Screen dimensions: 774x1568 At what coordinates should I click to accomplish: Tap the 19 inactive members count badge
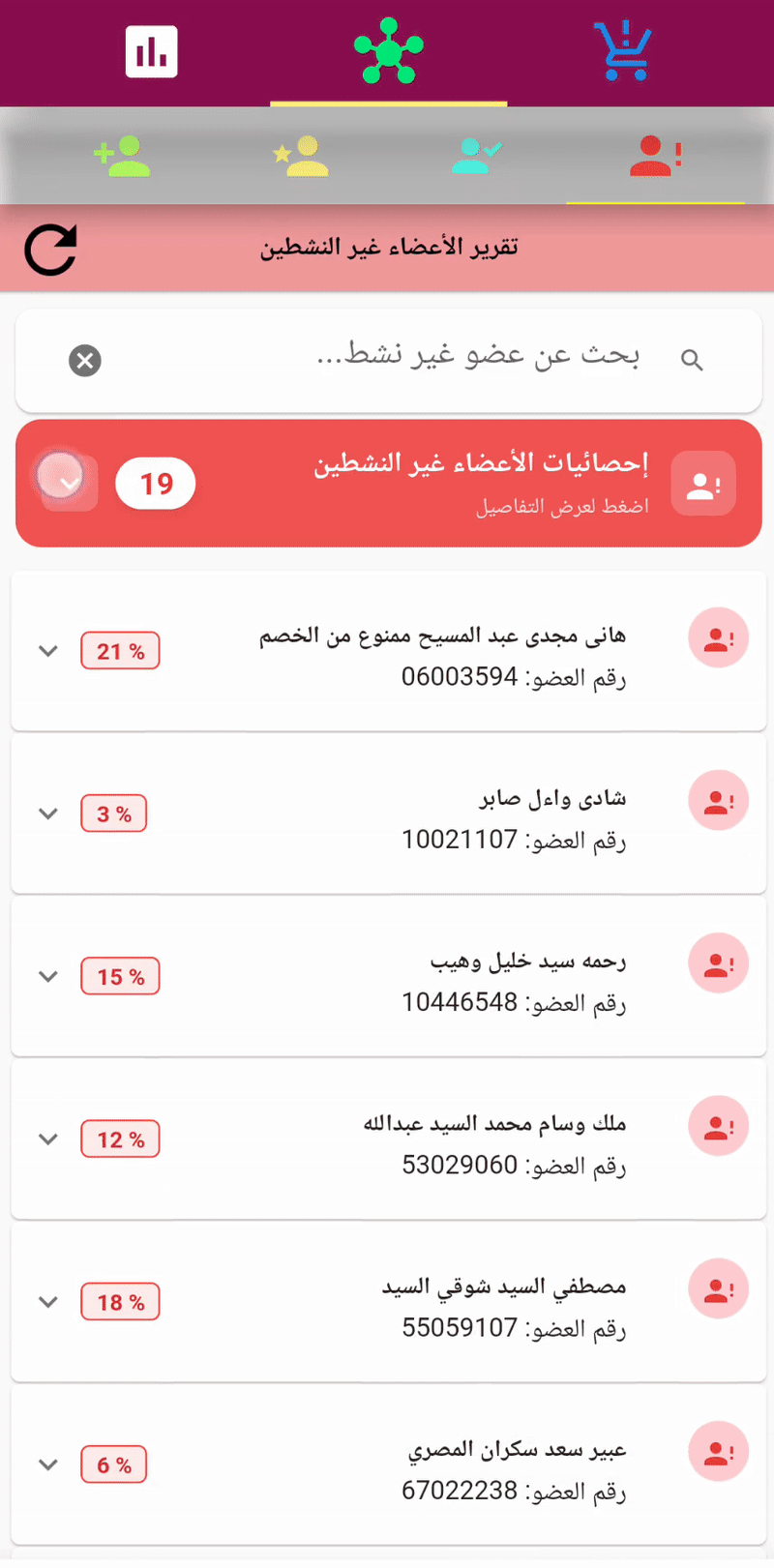(155, 484)
